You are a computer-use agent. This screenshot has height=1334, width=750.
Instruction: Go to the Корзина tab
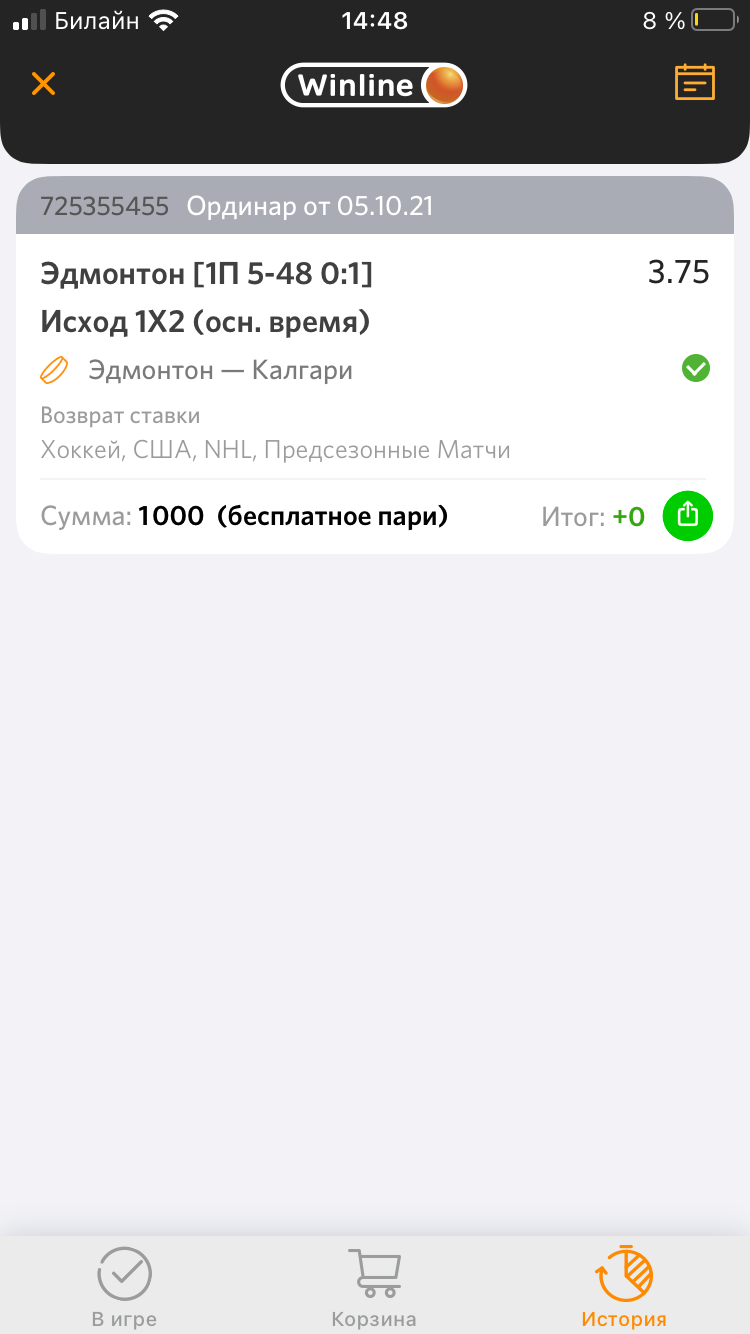click(374, 1286)
